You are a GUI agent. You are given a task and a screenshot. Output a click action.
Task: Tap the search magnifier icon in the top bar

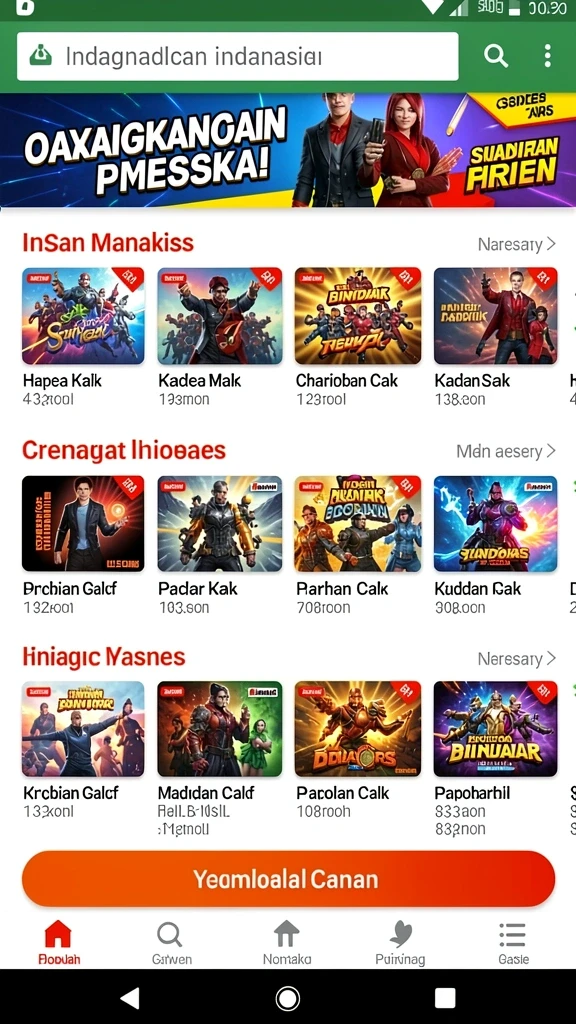496,56
